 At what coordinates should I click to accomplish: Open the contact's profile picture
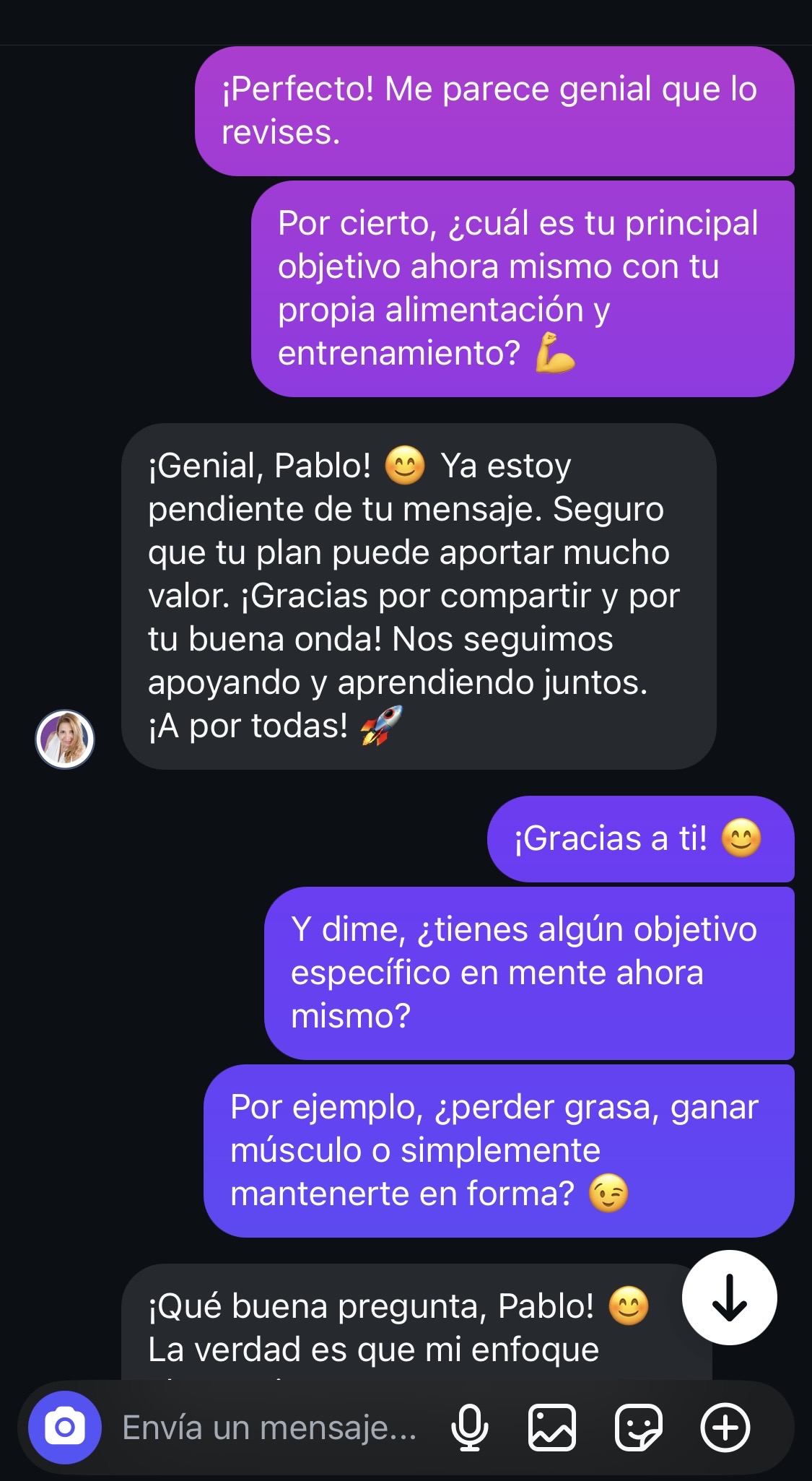click(64, 740)
